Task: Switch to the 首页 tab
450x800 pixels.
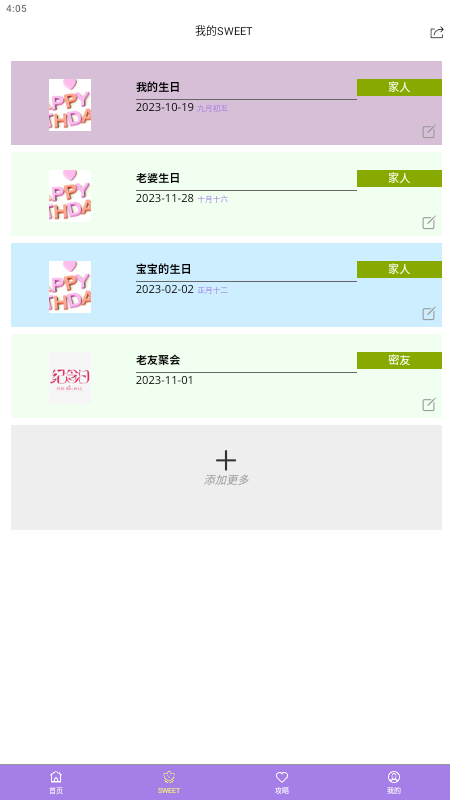Action: click(56, 782)
